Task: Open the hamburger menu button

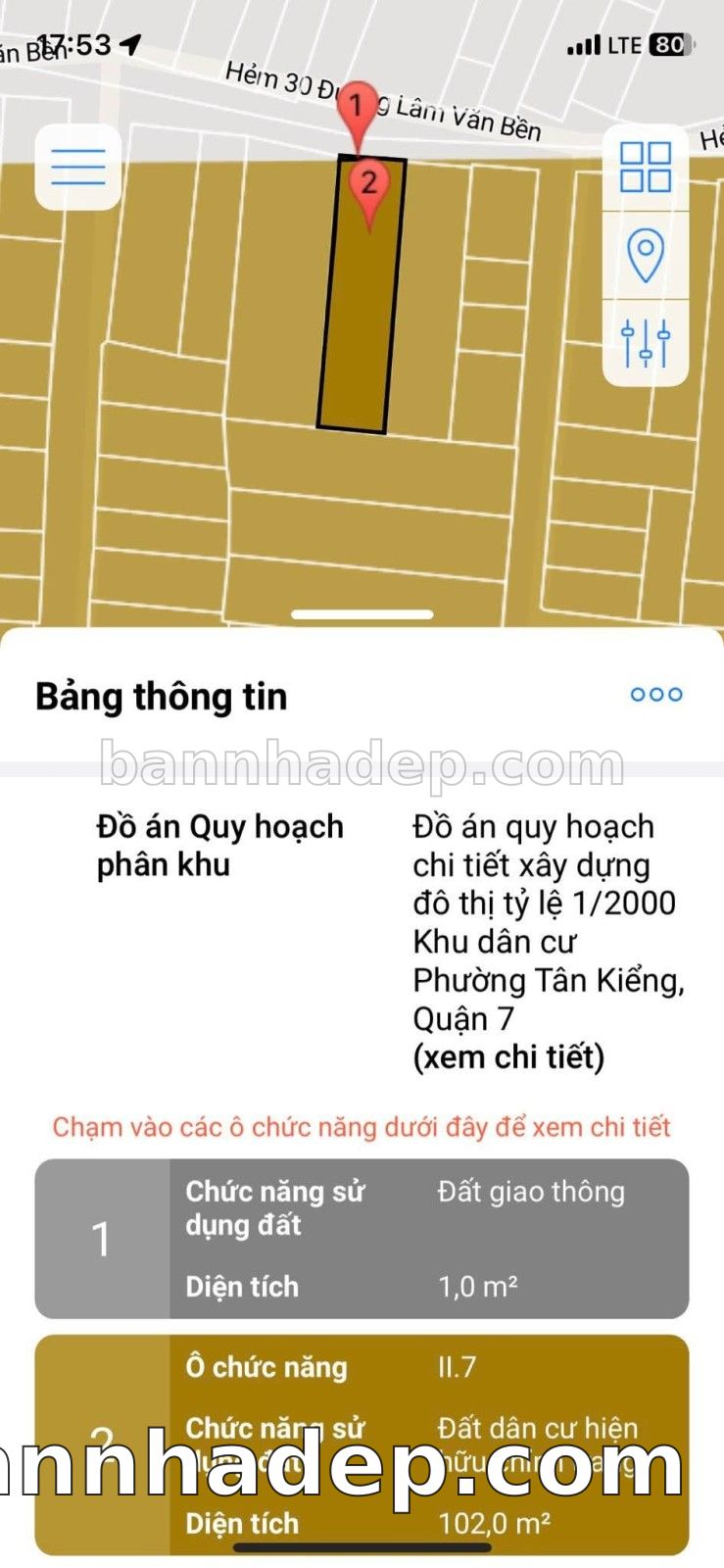Action: [78, 167]
